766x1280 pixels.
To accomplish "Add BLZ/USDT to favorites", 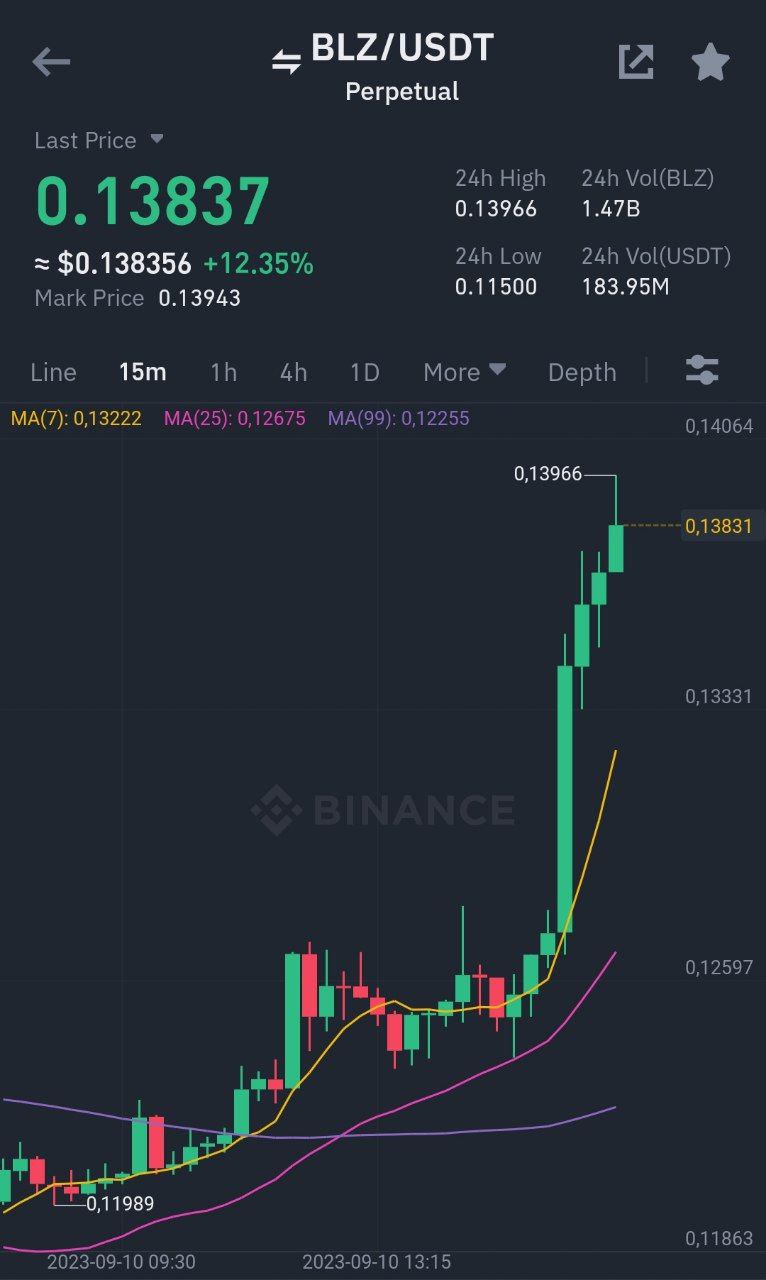I will tap(710, 62).
